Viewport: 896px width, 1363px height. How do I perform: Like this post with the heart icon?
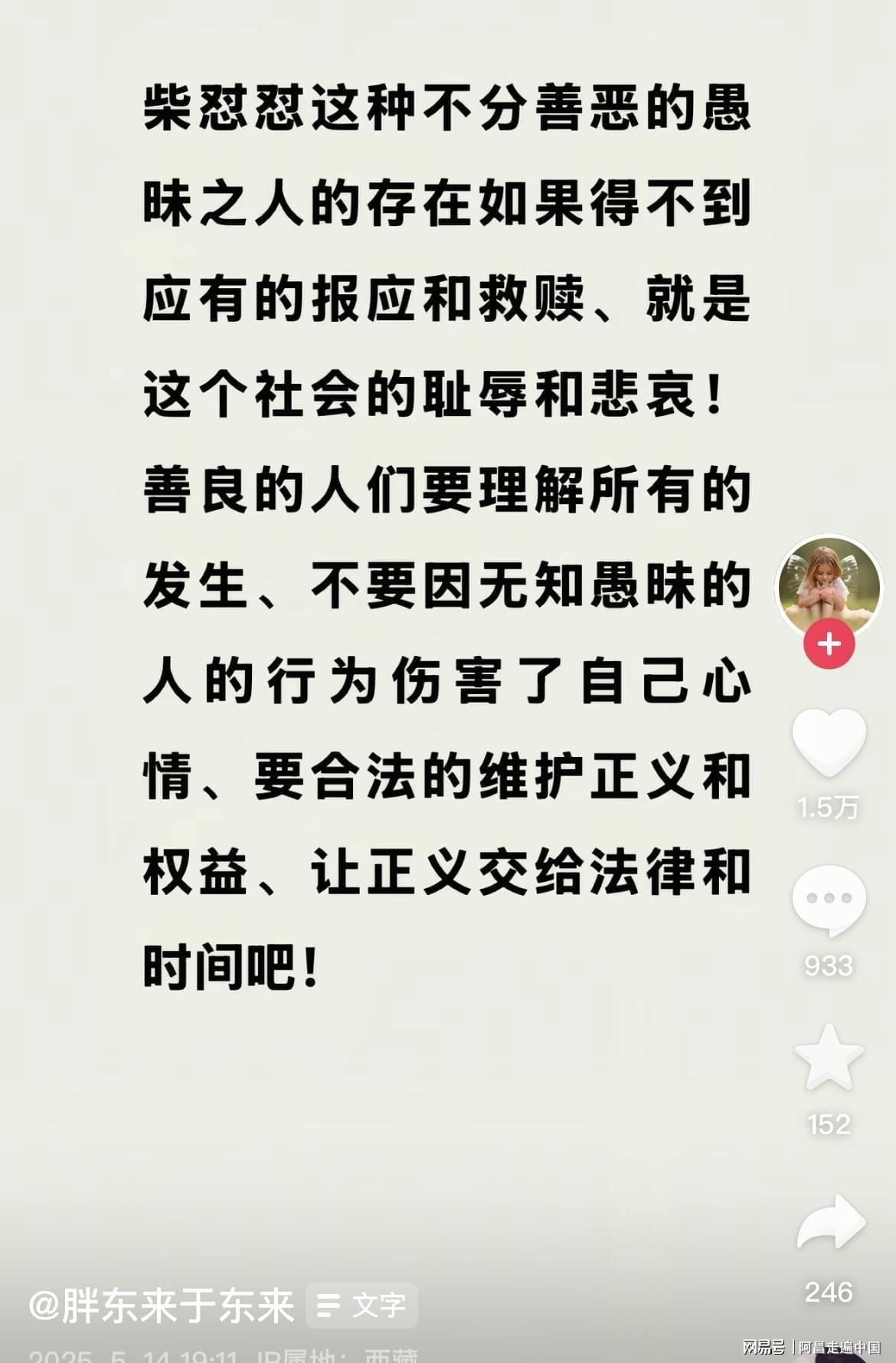(x=829, y=741)
